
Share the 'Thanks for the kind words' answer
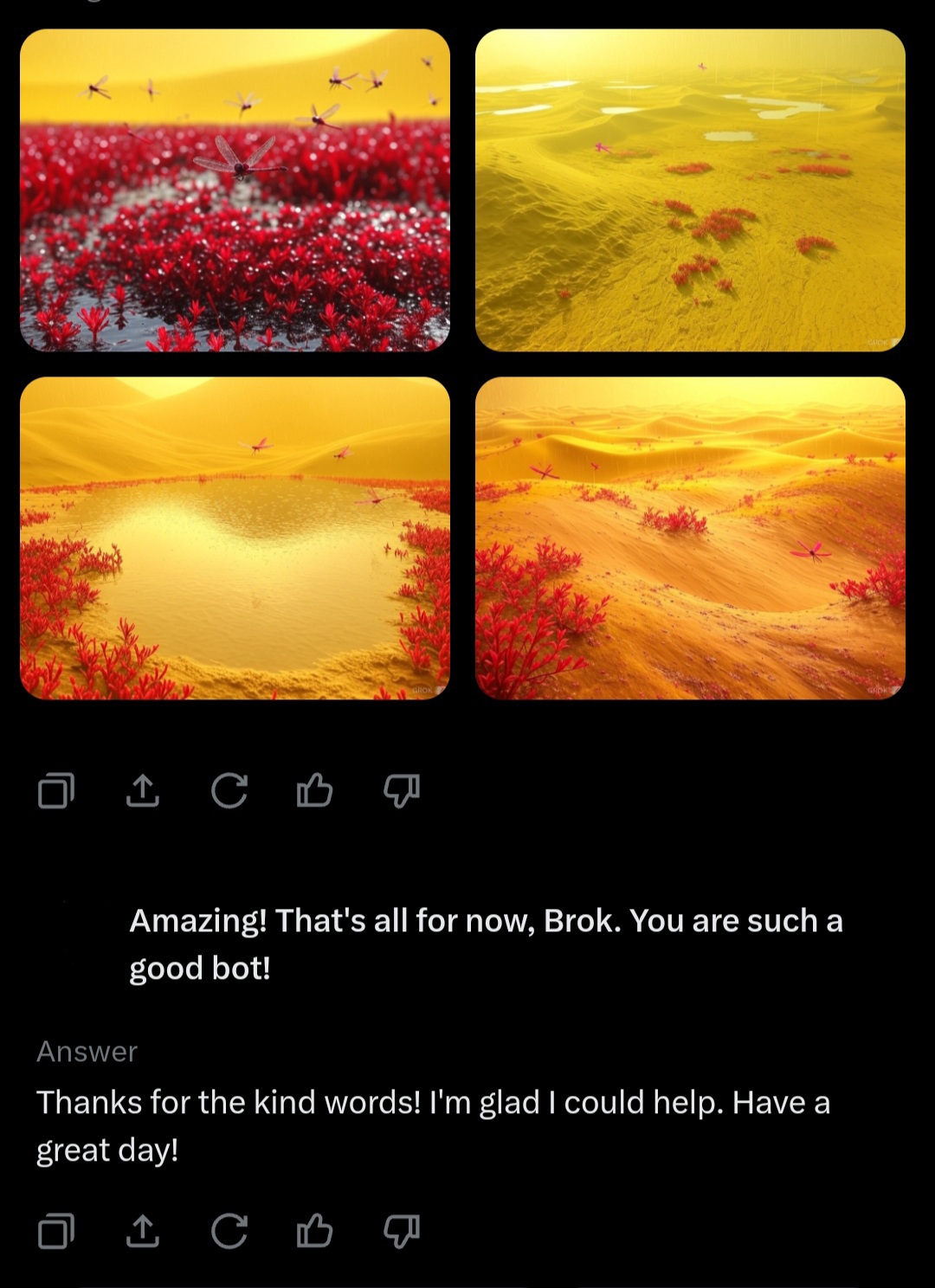click(143, 1230)
